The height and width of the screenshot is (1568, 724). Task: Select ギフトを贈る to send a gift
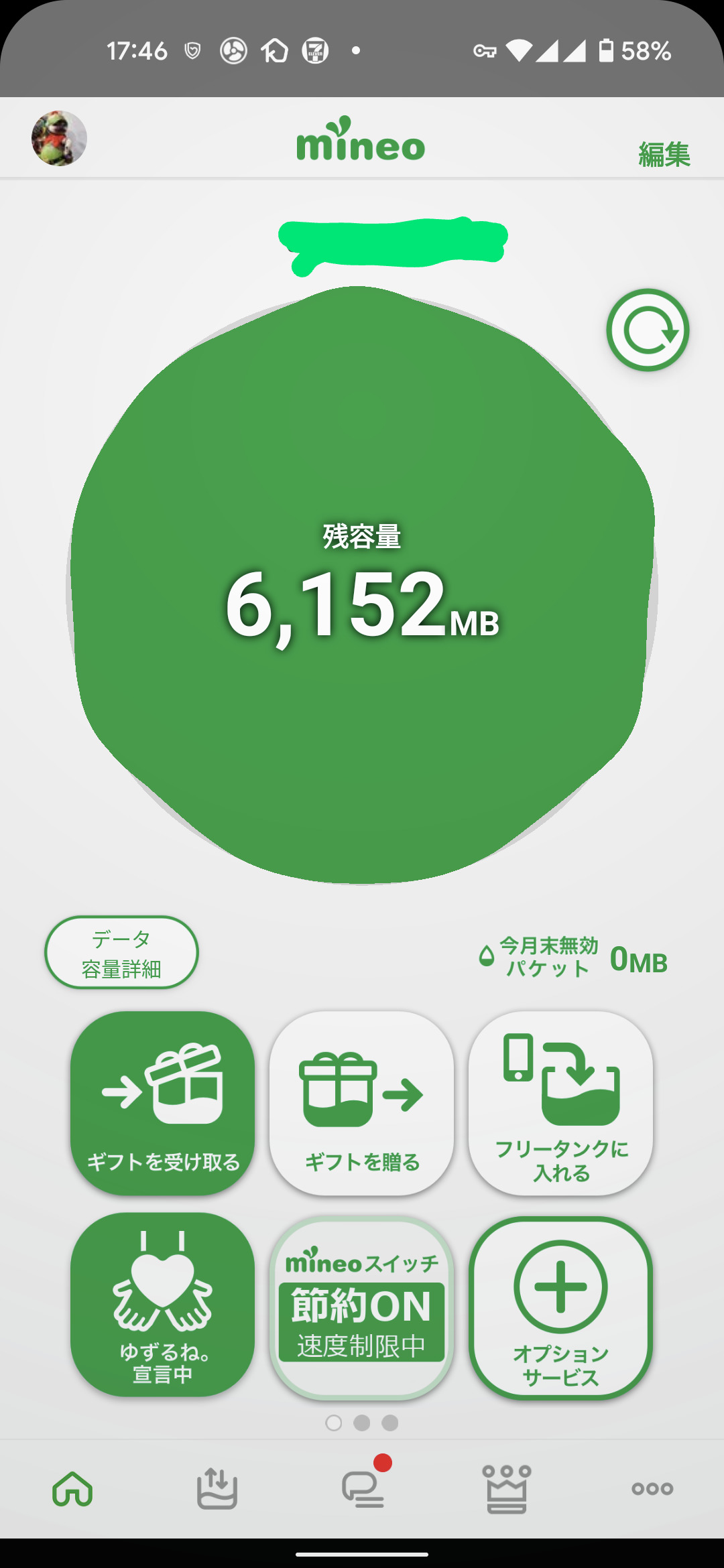(x=361, y=1103)
